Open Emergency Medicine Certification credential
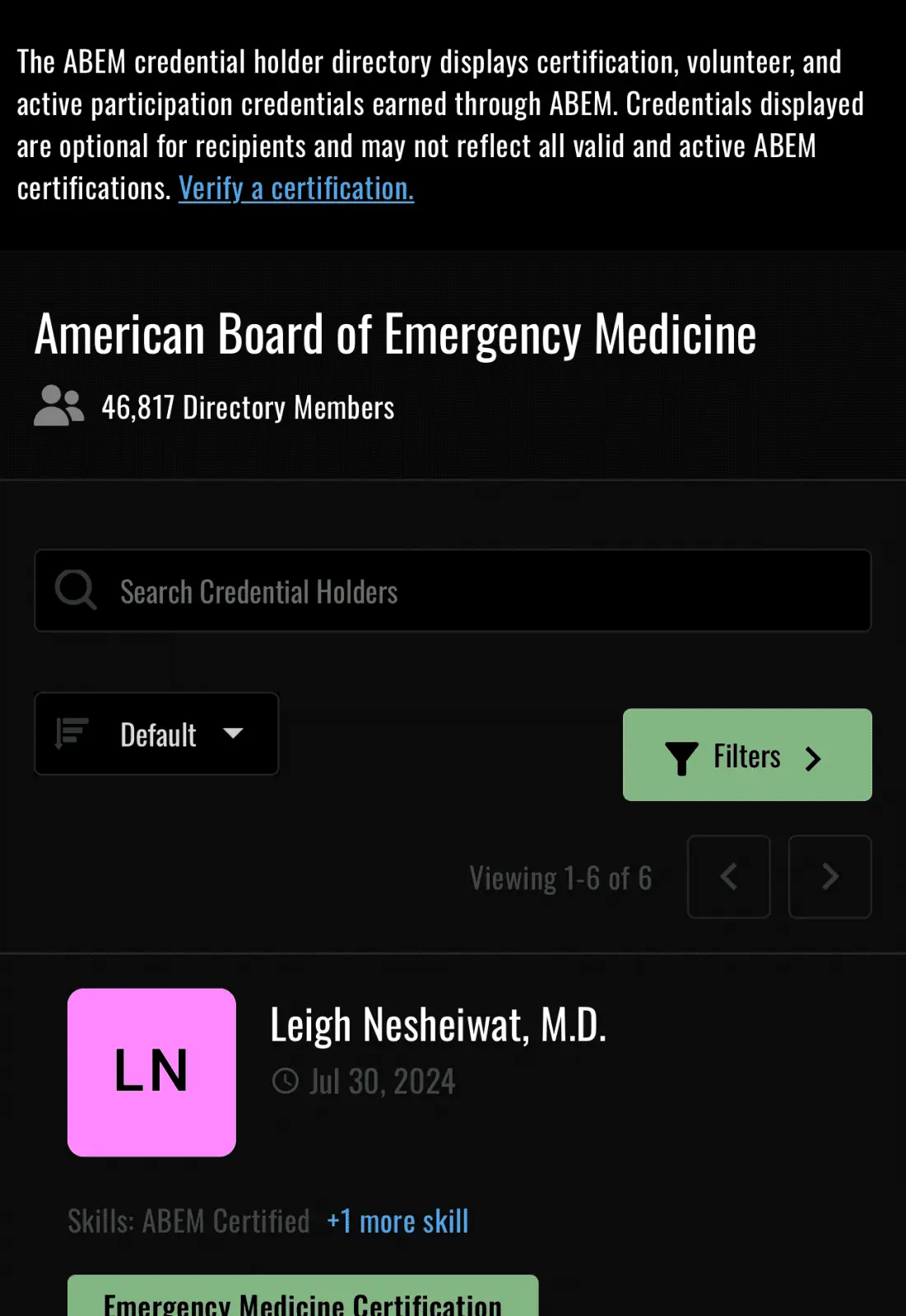The image size is (906, 1316). coord(303,1300)
